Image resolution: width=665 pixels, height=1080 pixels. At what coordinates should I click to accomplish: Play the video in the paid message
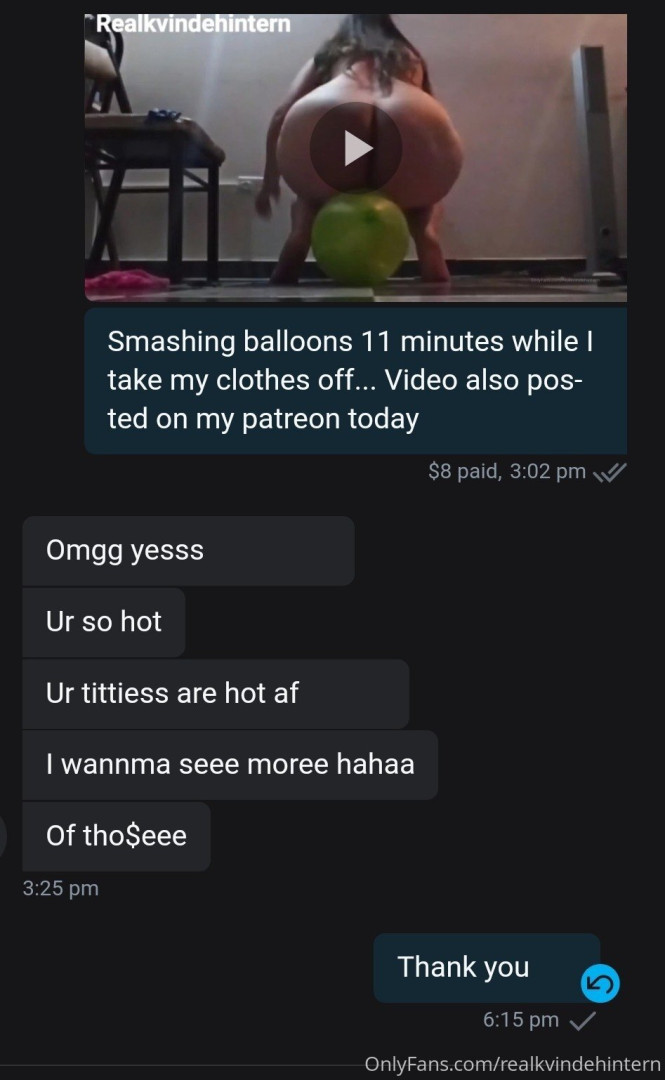tap(355, 148)
